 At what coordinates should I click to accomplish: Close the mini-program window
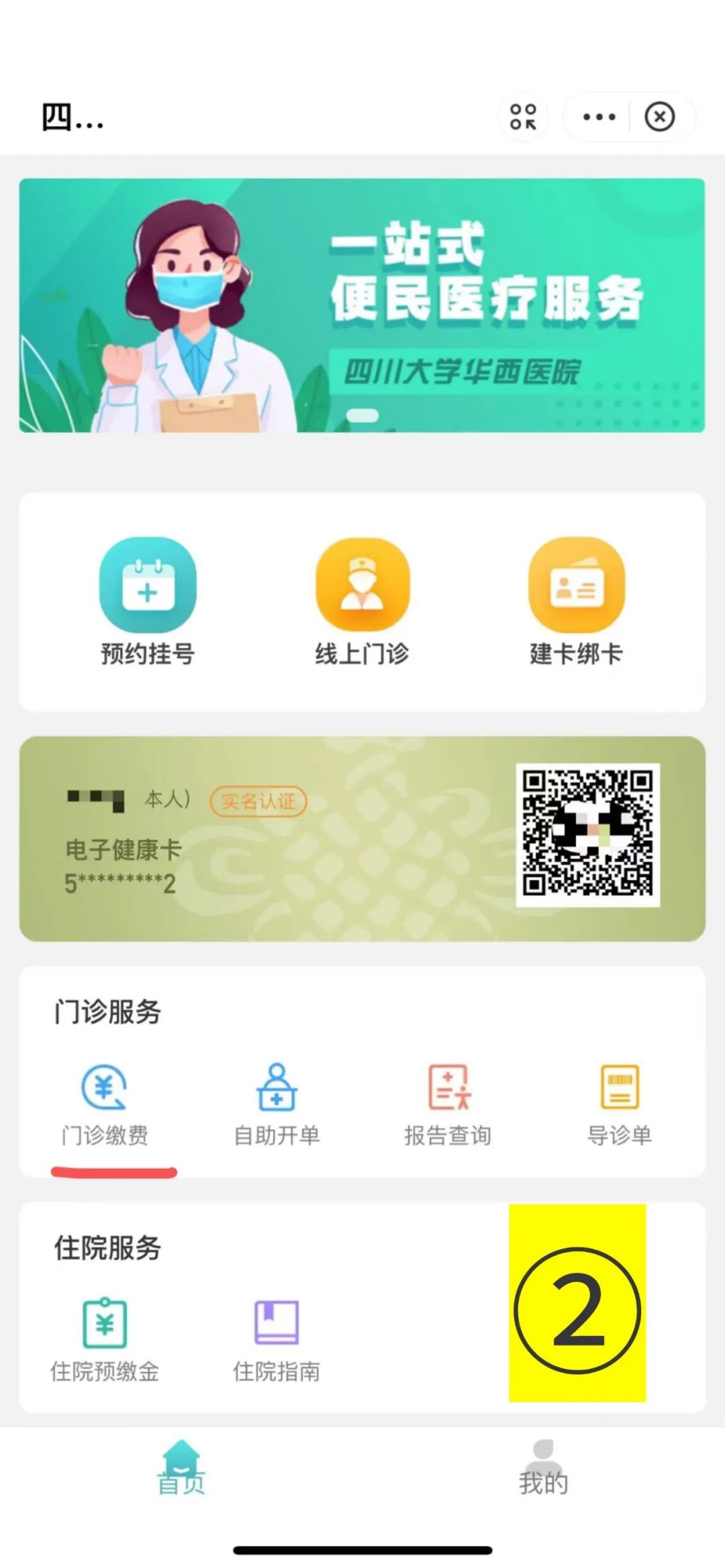pyautogui.click(x=662, y=116)
